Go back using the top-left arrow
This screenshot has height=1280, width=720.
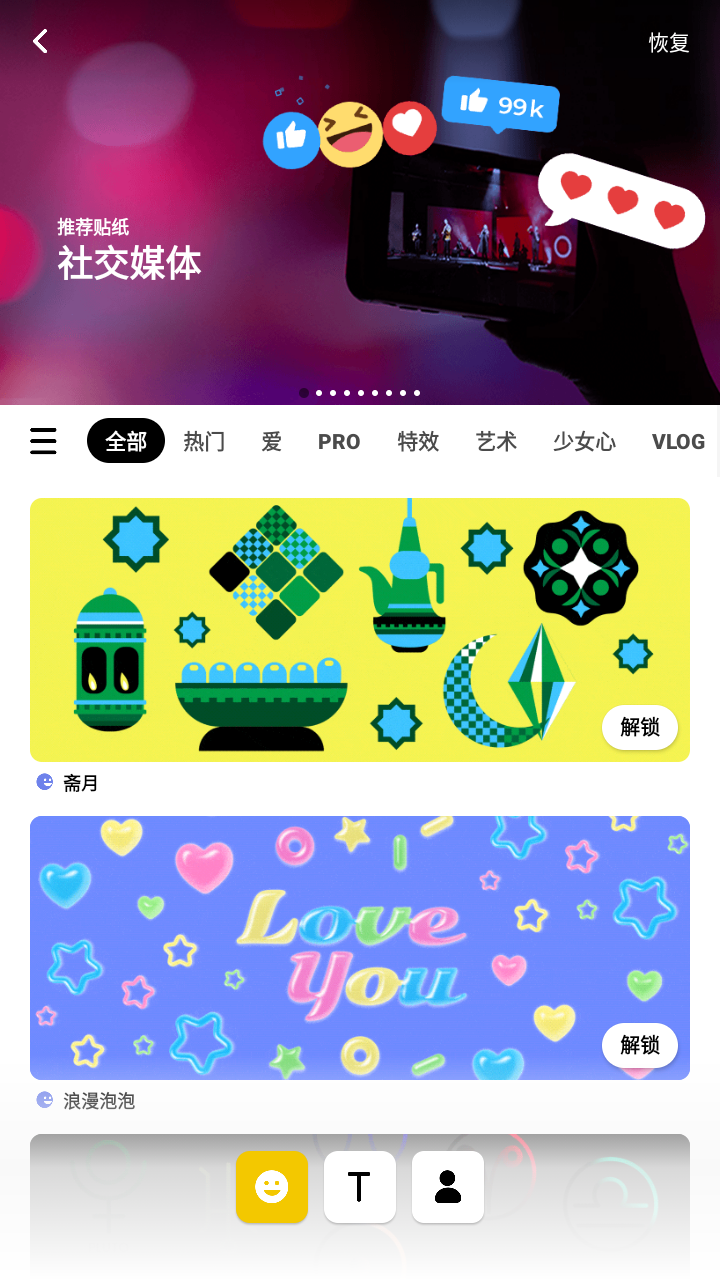(41, 41)
